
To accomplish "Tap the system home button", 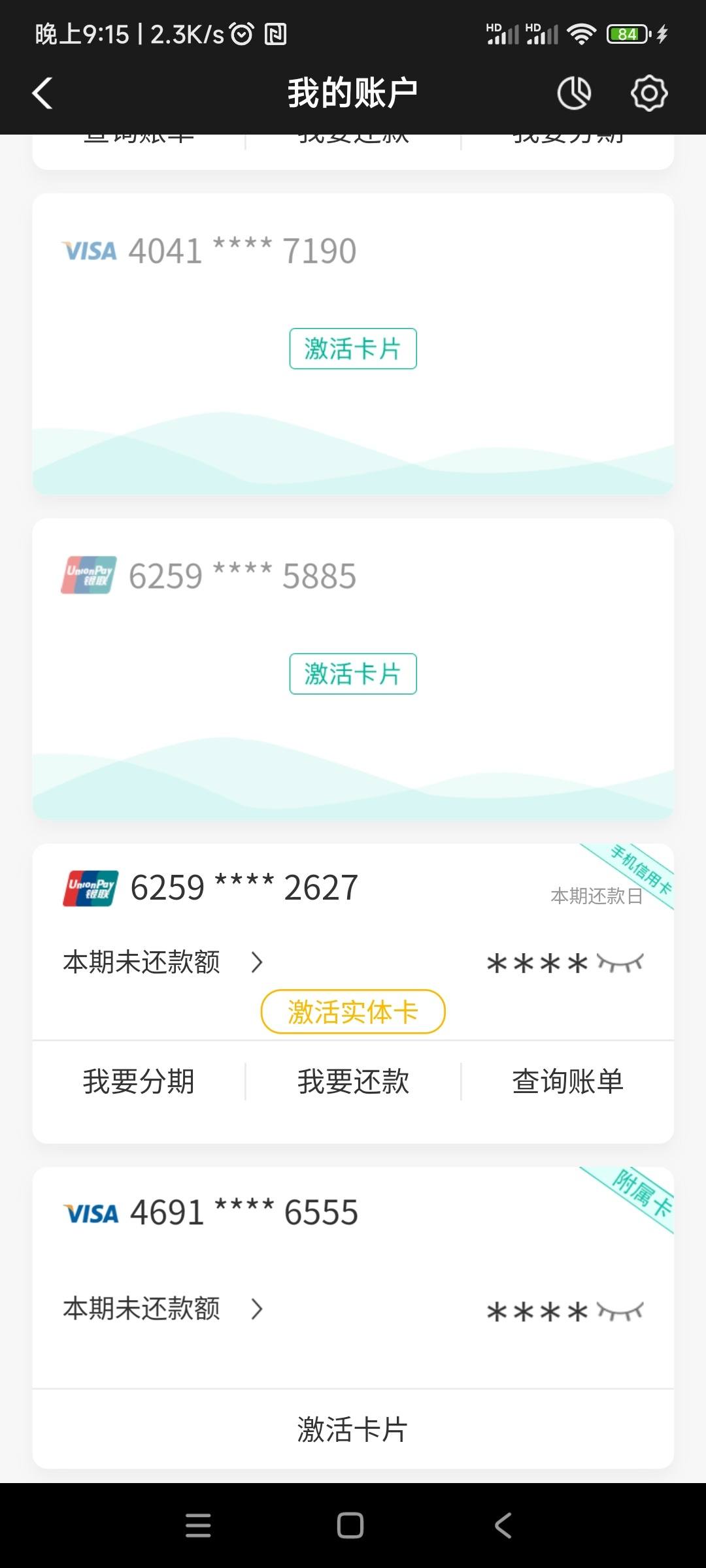I will pos(350,1526).
